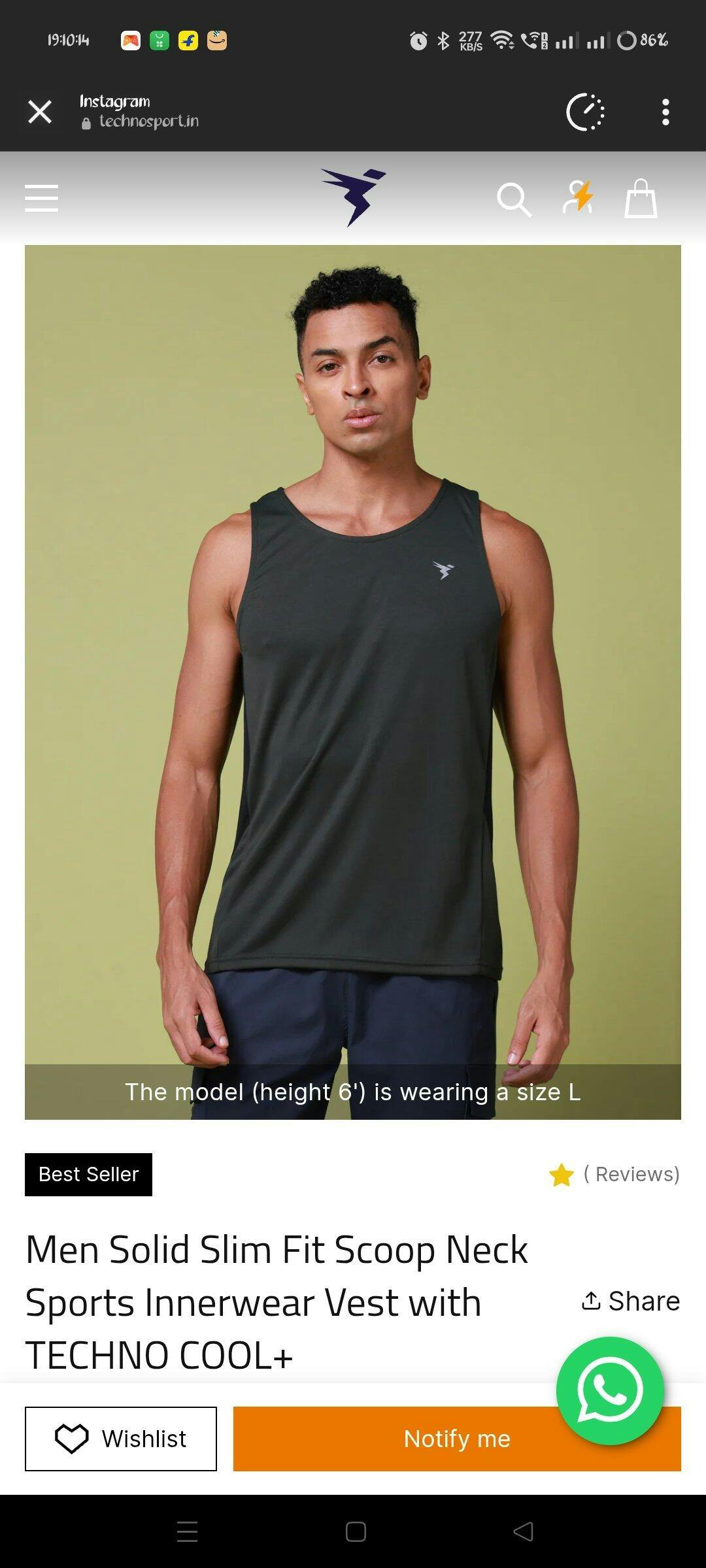Open the browser overflow menu

tap(665, 112)
